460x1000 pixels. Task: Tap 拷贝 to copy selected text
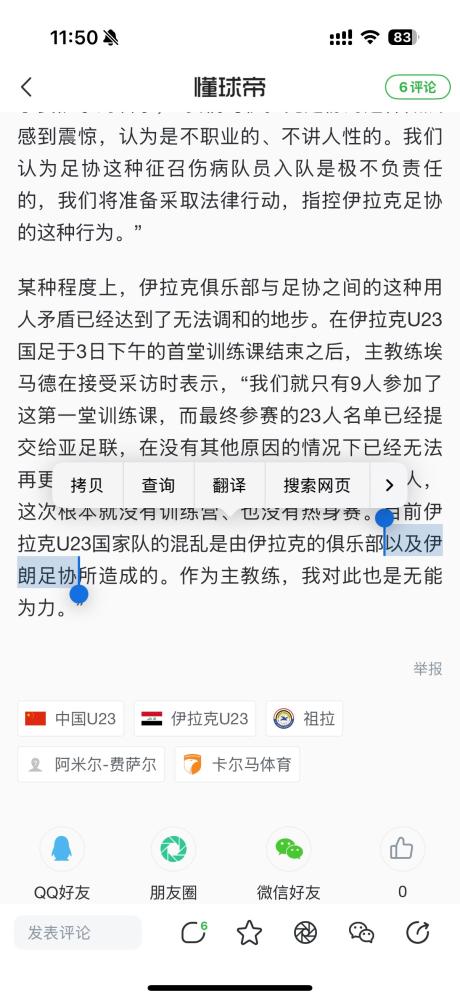87,485
